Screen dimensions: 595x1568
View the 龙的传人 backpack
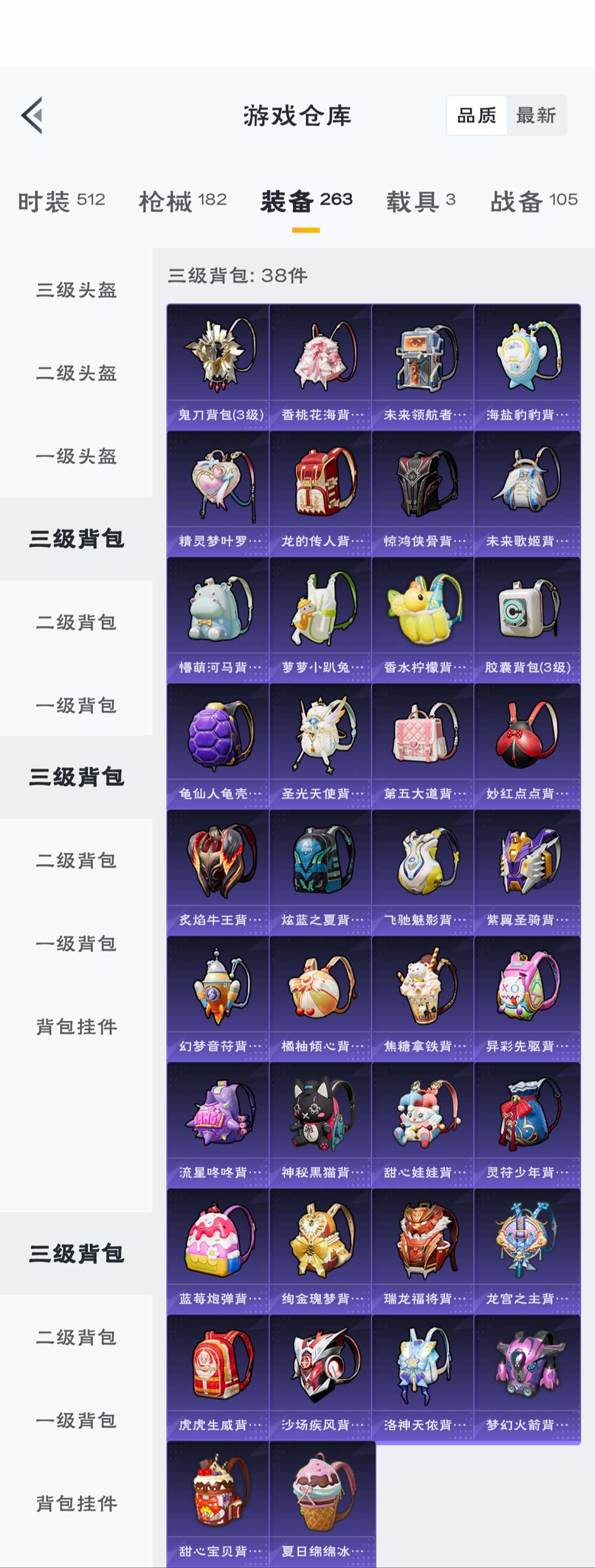point(320,493)
